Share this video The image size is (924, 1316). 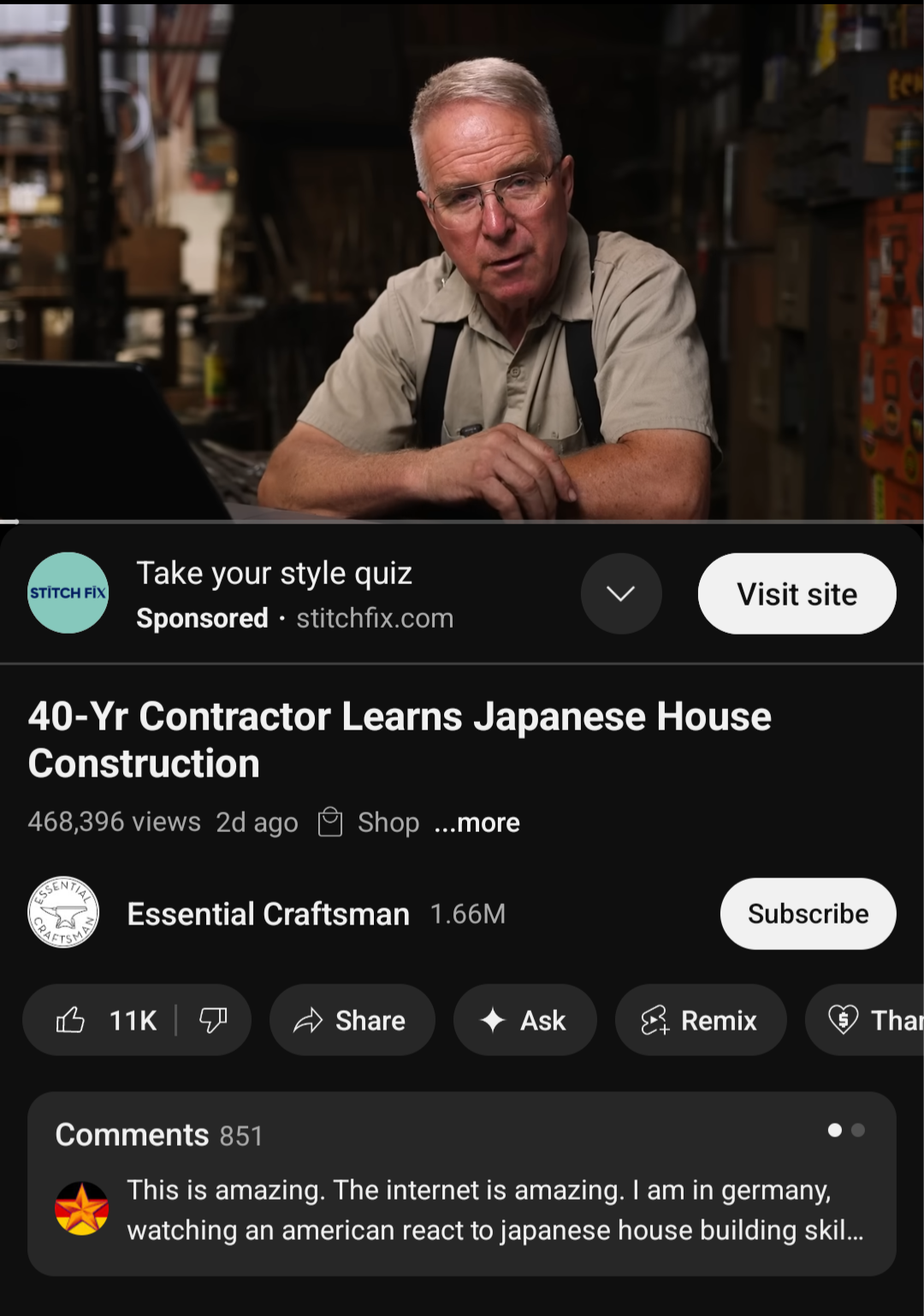click(352, 1020)
